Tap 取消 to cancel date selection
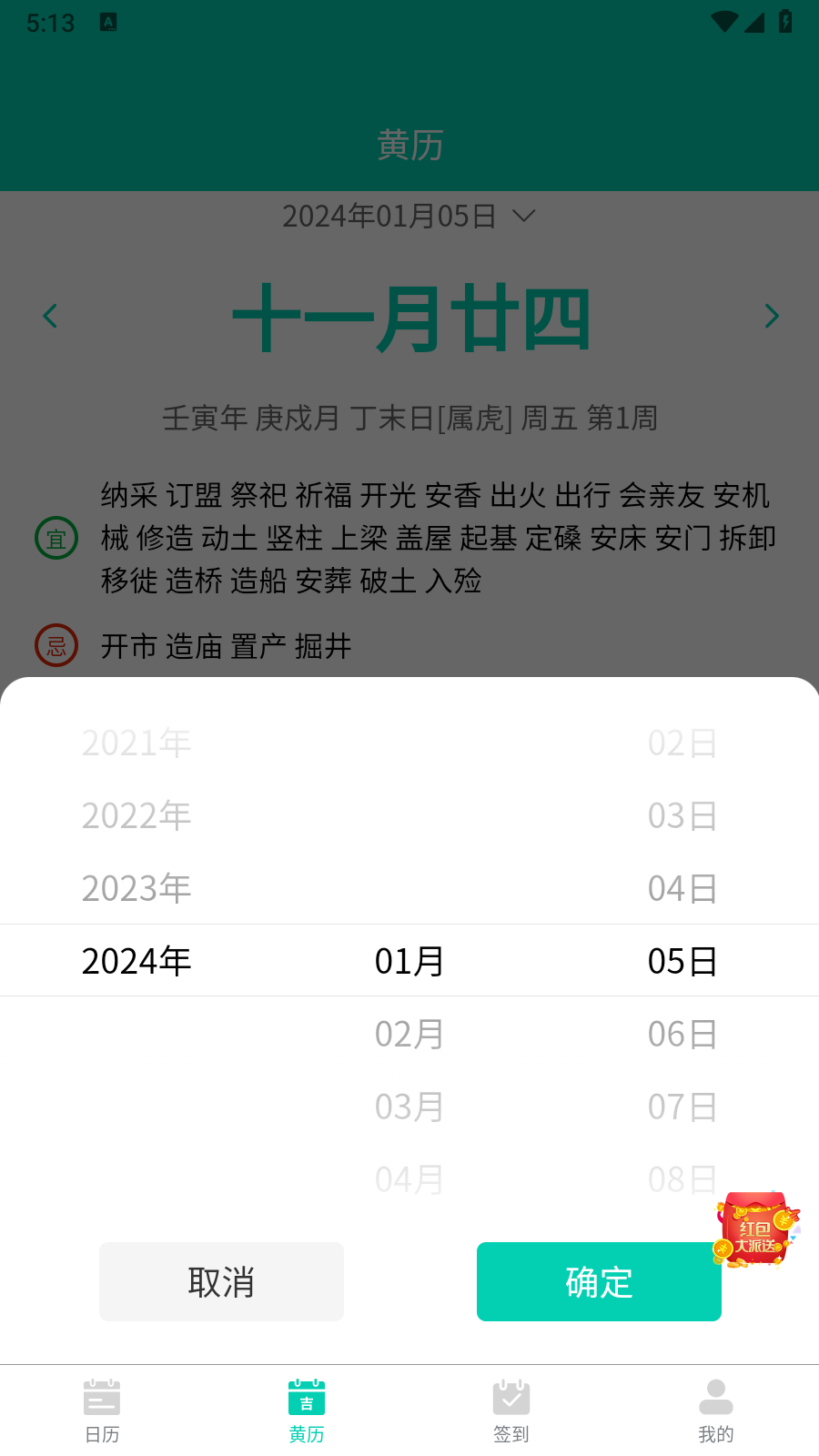The width and height of the screenshot is (819, 1456). 221,1281
